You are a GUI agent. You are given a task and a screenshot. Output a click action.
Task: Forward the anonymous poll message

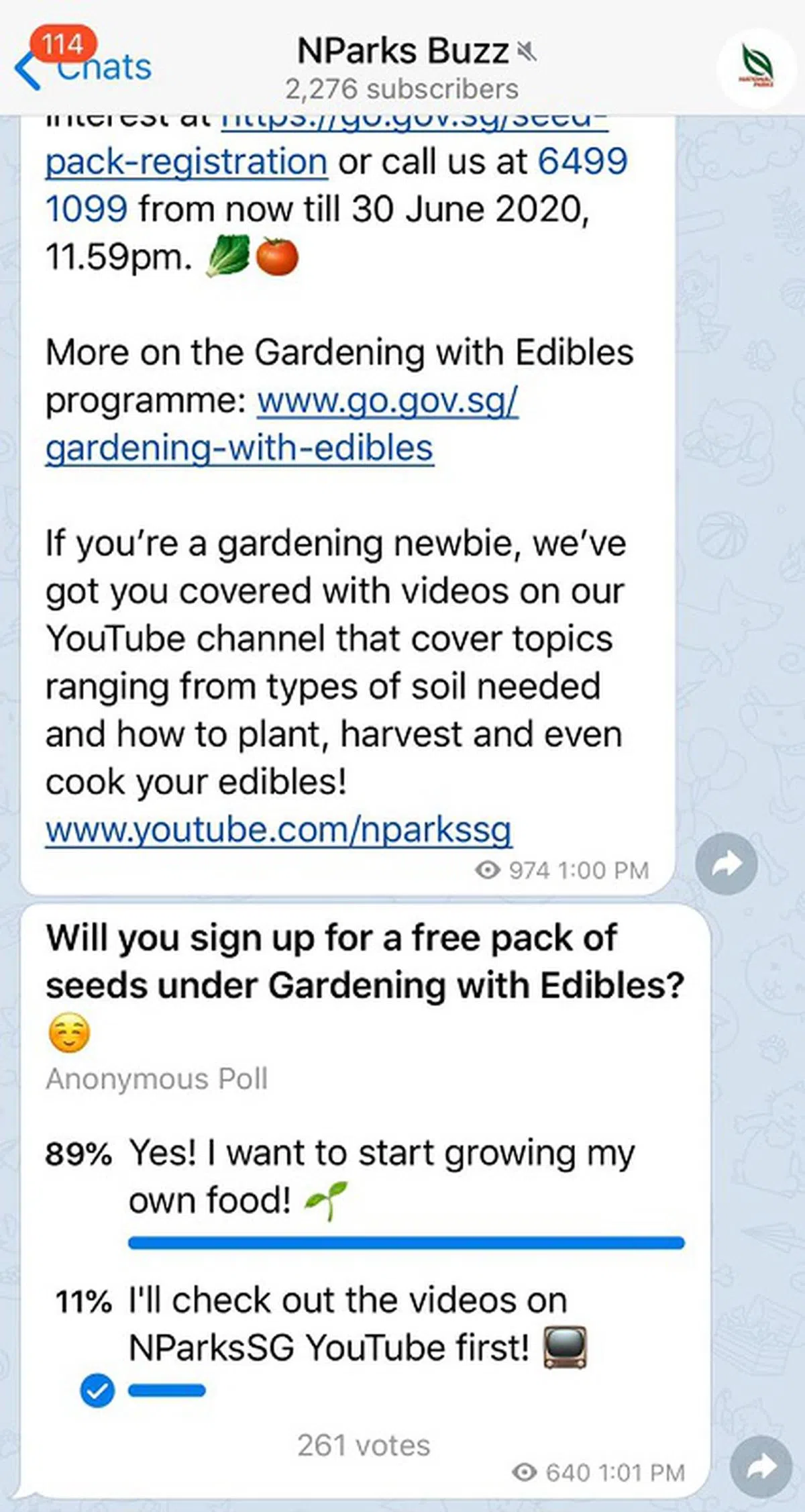click(x=761, y=1466)
